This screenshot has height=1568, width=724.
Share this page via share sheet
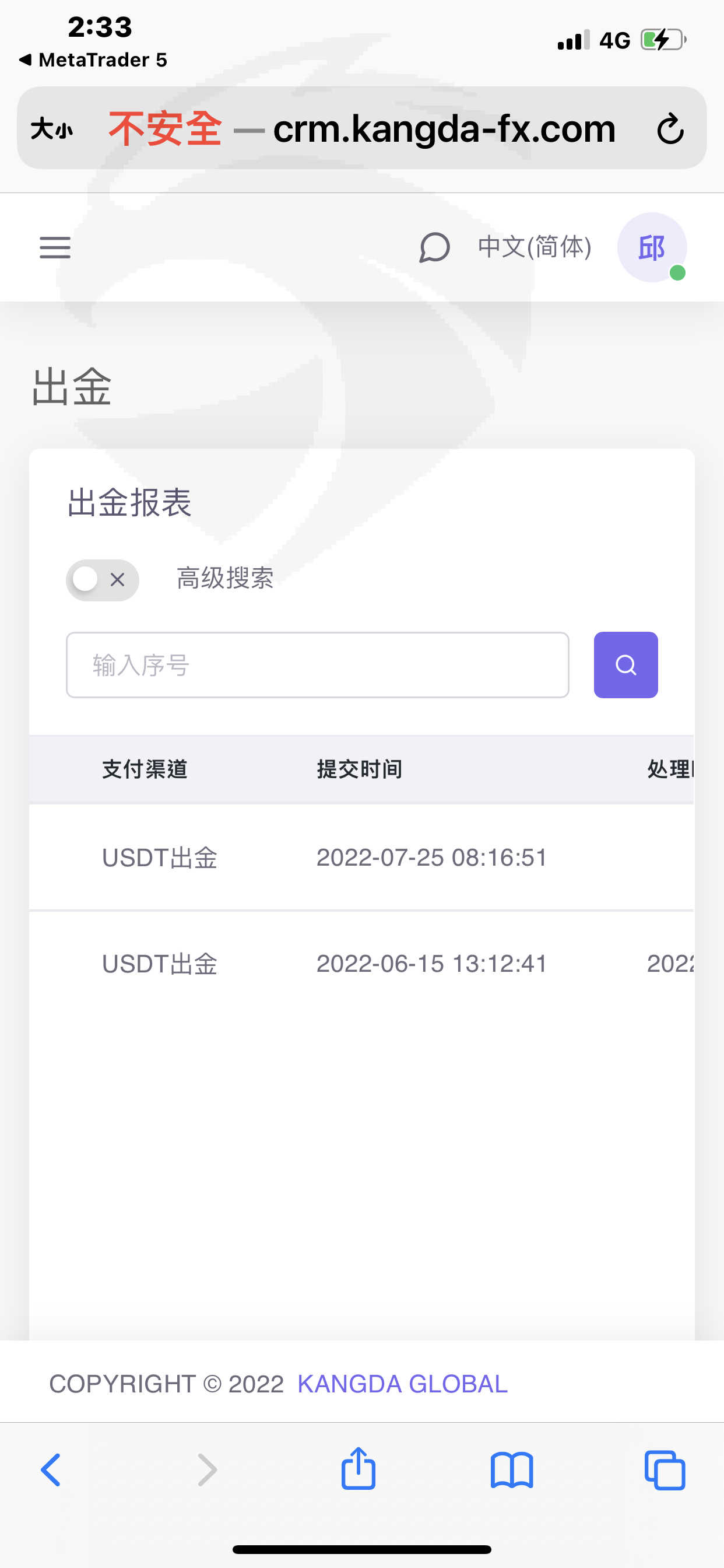point(359,1468)
